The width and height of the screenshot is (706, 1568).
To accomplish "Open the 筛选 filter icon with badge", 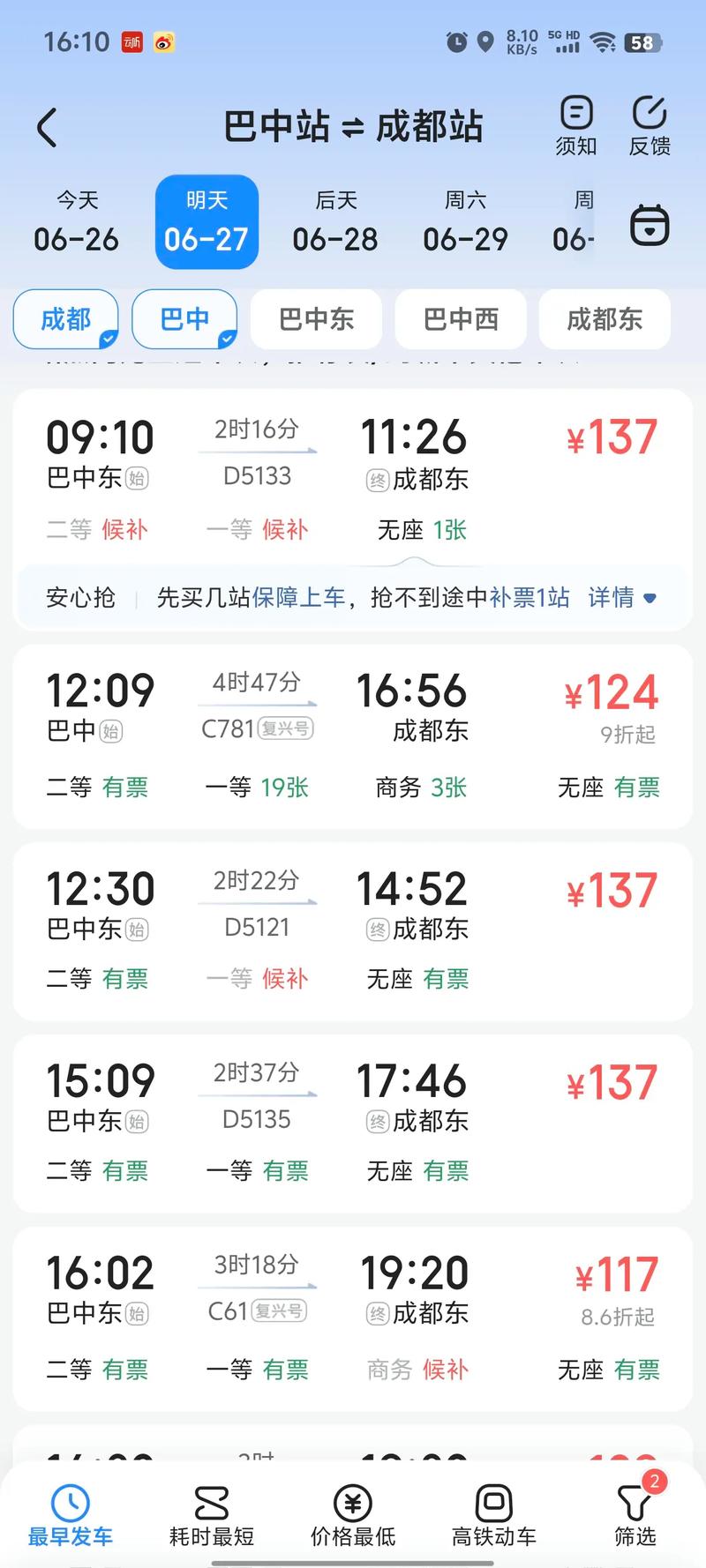I will (x=634, y=1499).
